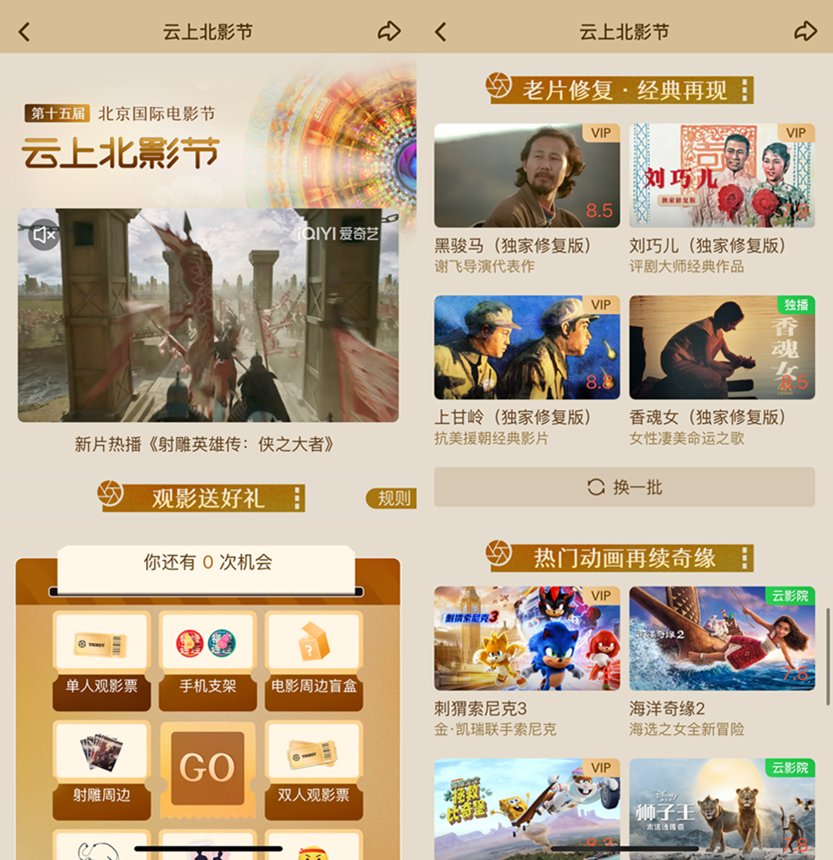Tap GO to start the prize draw
Image resolution: width=833 pixels, height=860 pixels.
click(208, 768)
